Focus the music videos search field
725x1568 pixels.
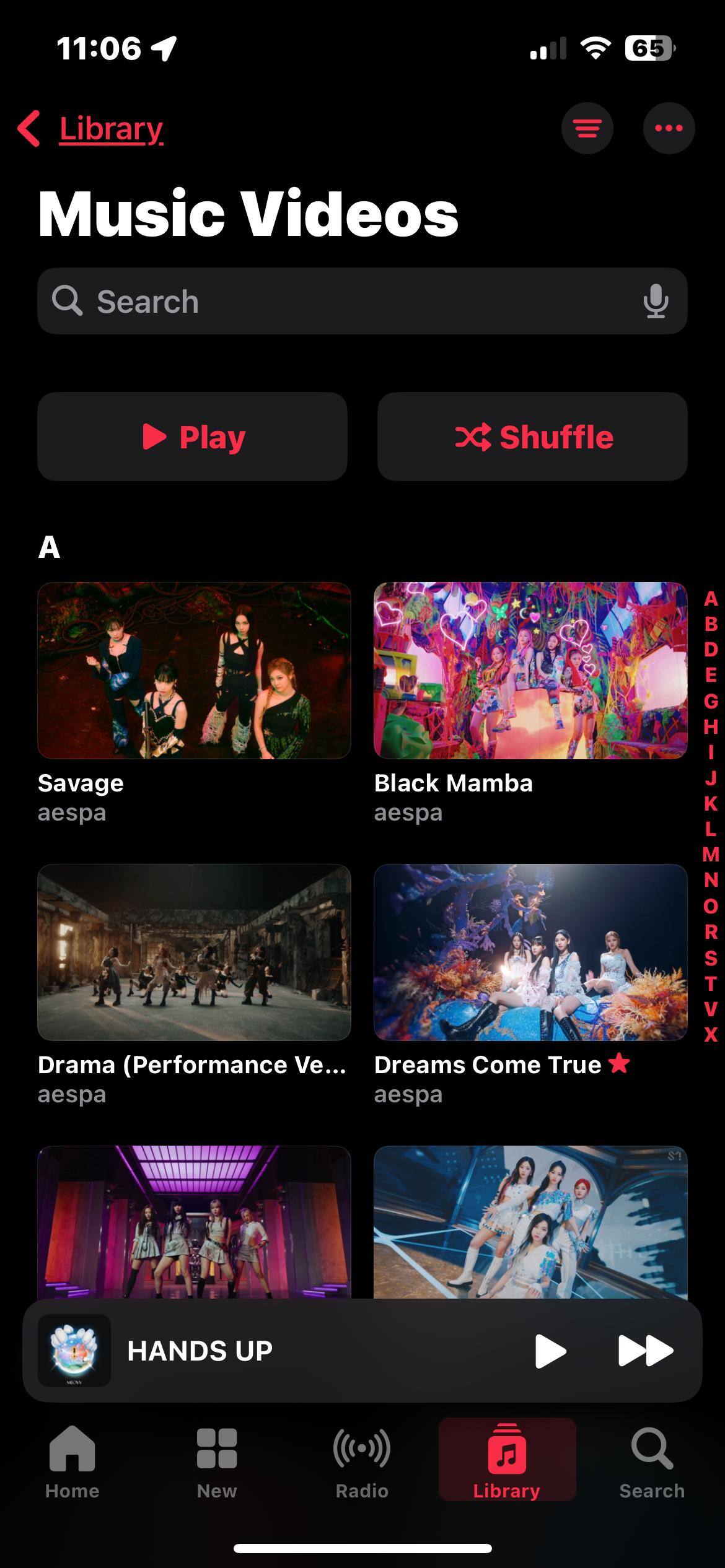pos(347,302)
